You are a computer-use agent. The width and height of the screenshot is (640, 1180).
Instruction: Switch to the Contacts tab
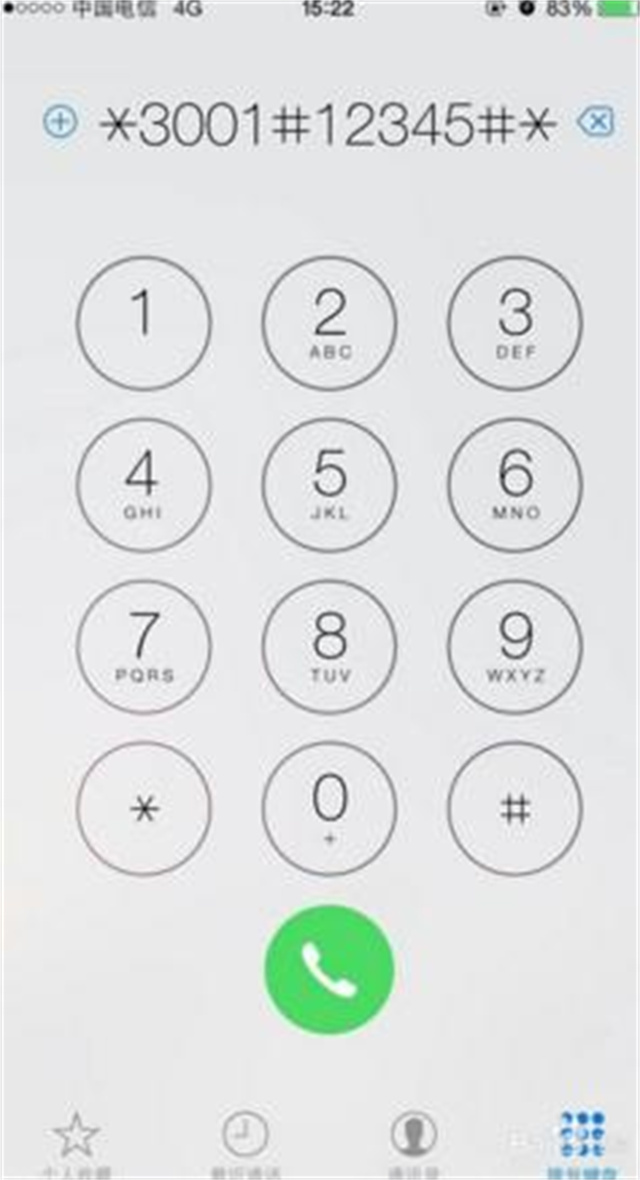click(412, 1140)
